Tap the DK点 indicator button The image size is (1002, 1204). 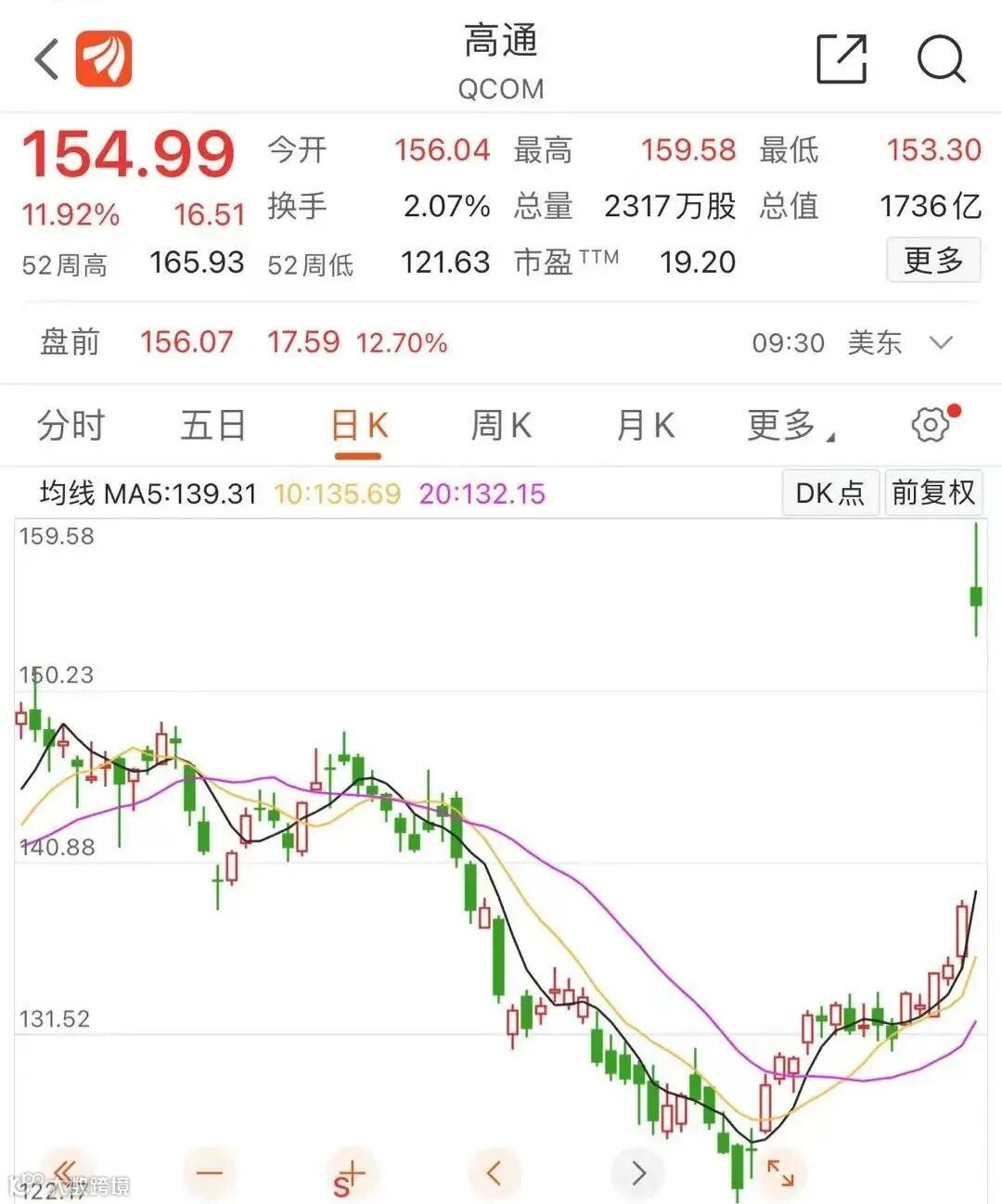829,493
